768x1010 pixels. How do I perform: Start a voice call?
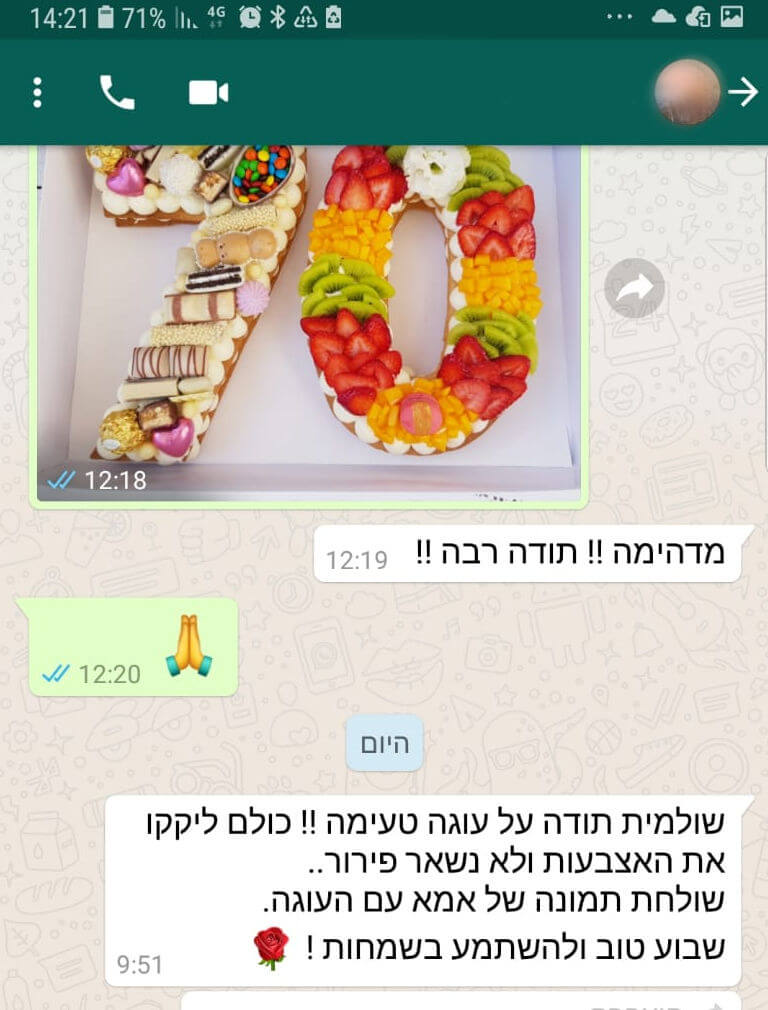click(x=117, y=93)
